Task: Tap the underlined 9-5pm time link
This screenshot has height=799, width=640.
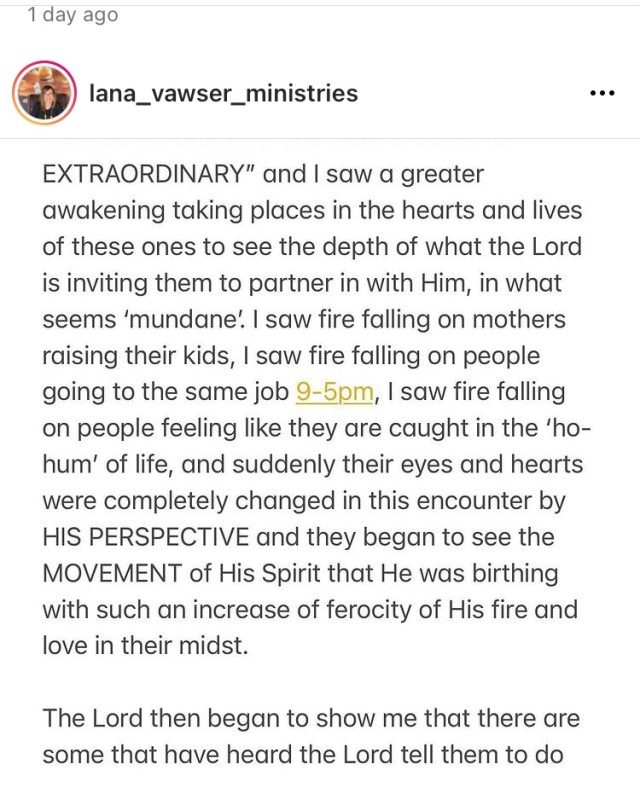Action: (334, 393)
